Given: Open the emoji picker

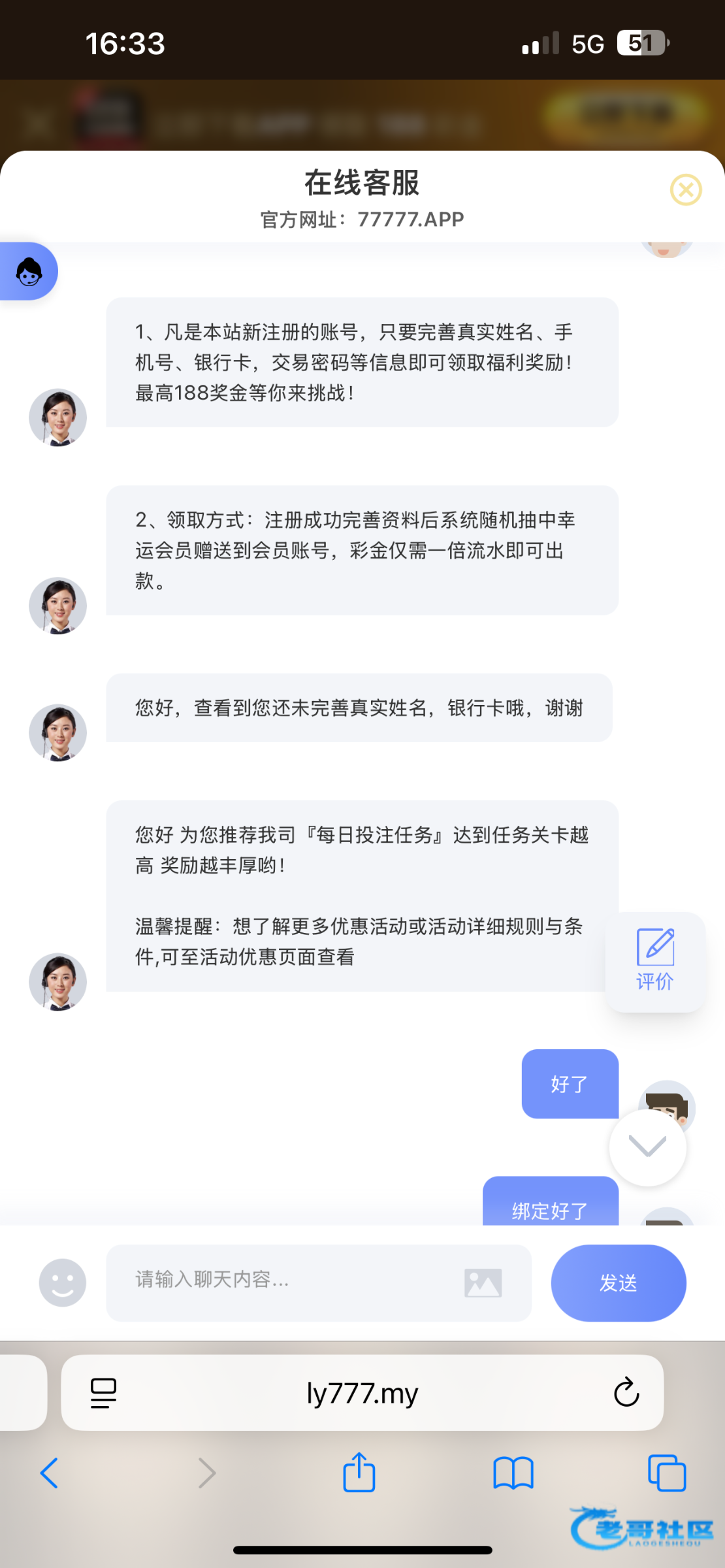Looking at the screenshot, I should 63,1282.
